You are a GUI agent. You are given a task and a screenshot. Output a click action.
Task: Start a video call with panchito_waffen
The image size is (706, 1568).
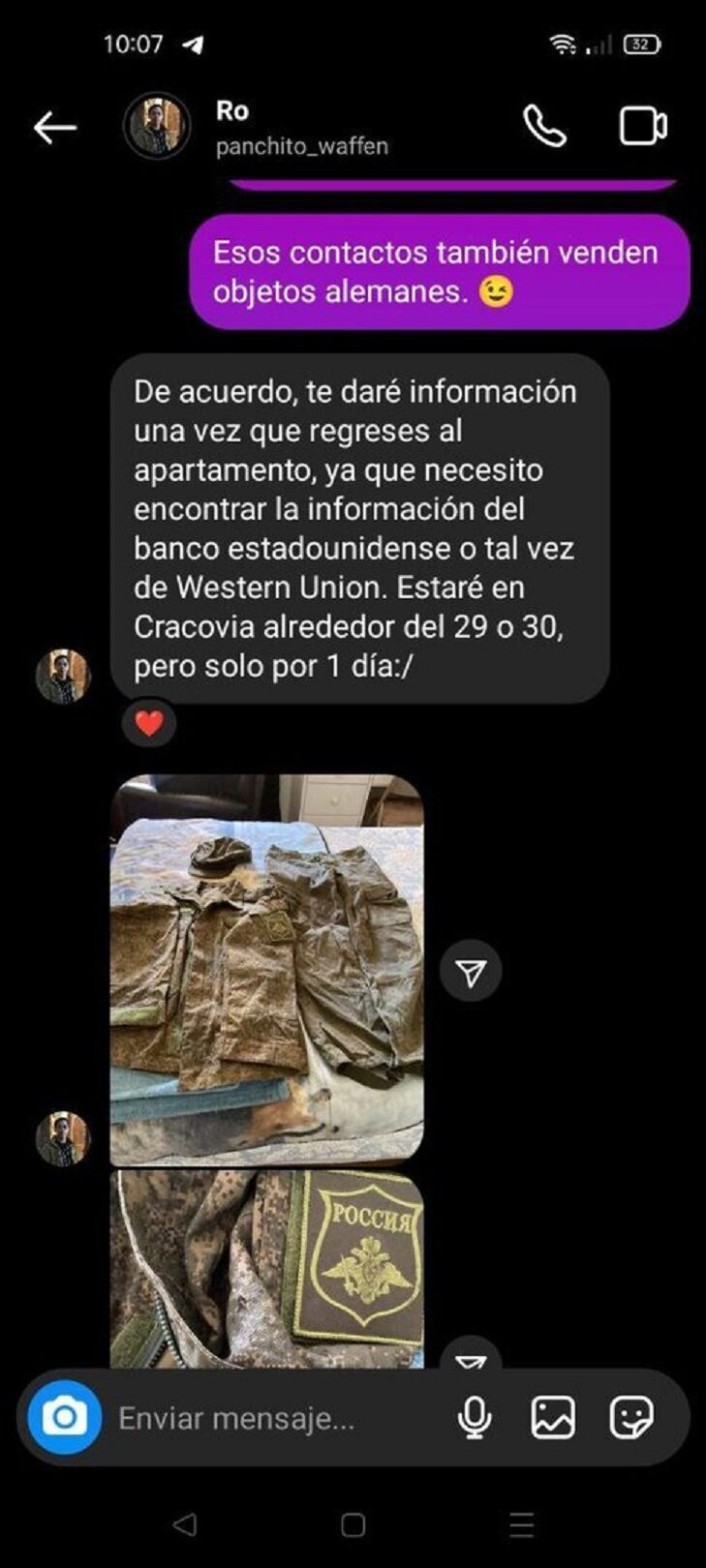(643, 126)
